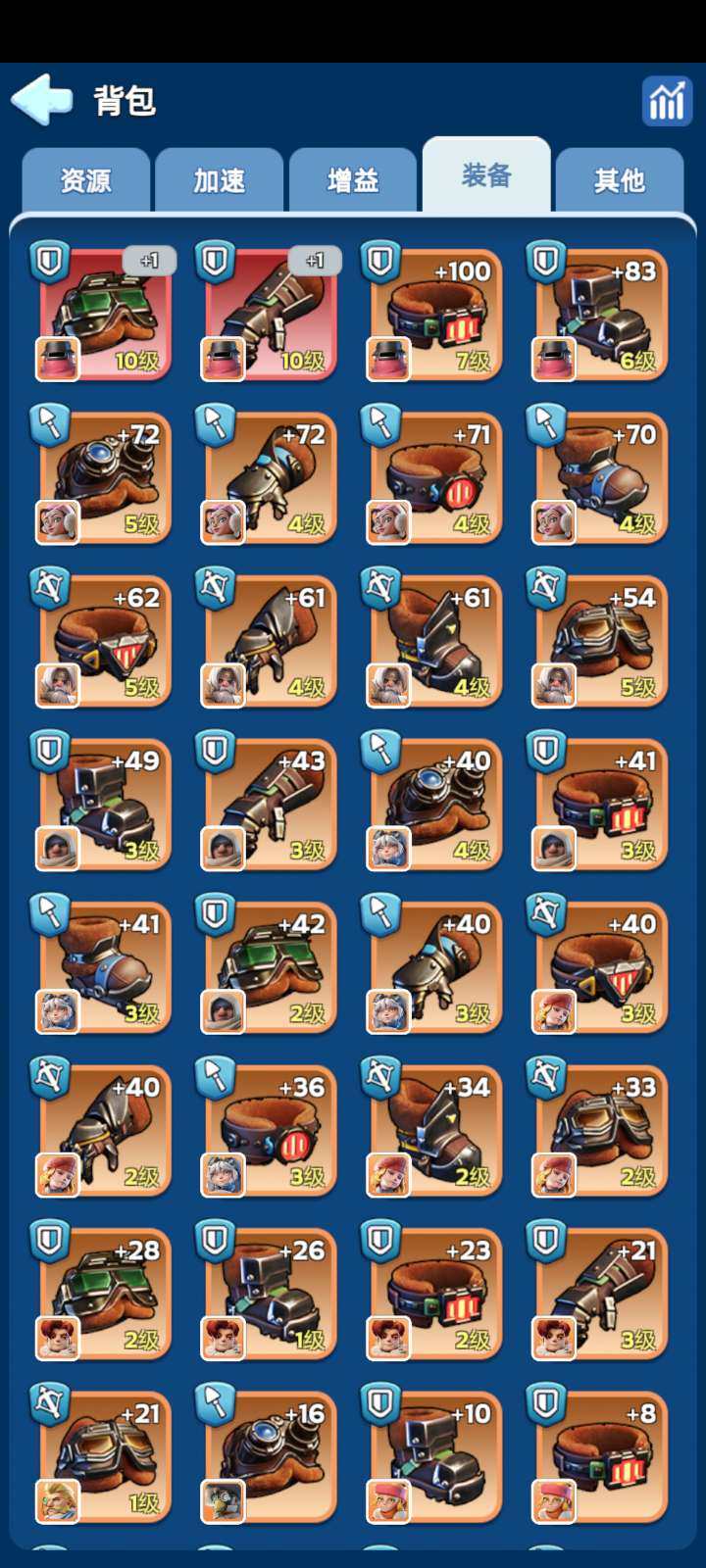The height and width of the screenshot is (1568, 706).
Task: Select the +49 boots at 3级
Action: pyautogui.click(x=104, y=806)
